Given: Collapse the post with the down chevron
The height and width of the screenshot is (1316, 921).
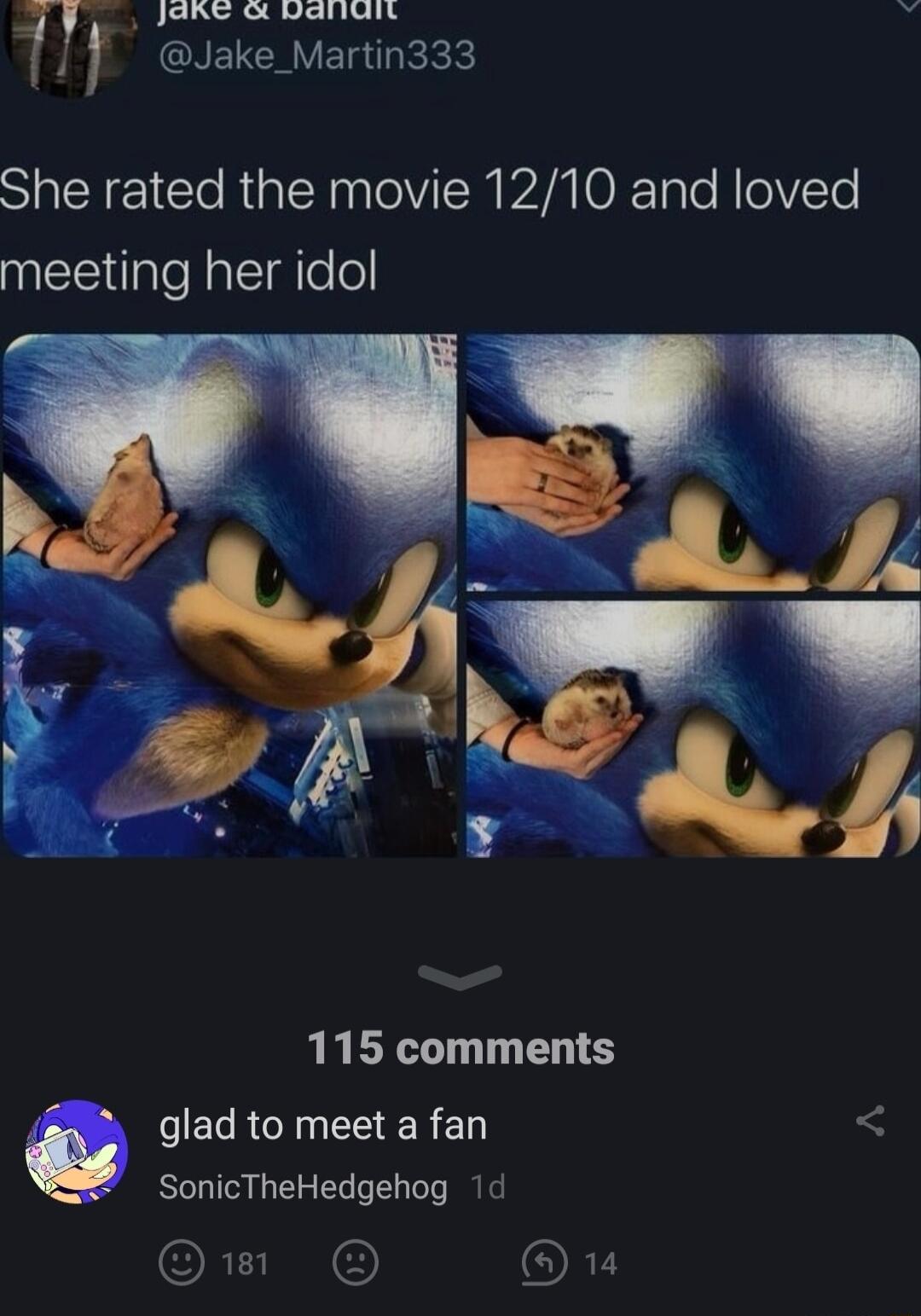Looking at the screenshot, I should tap(460, 977).
